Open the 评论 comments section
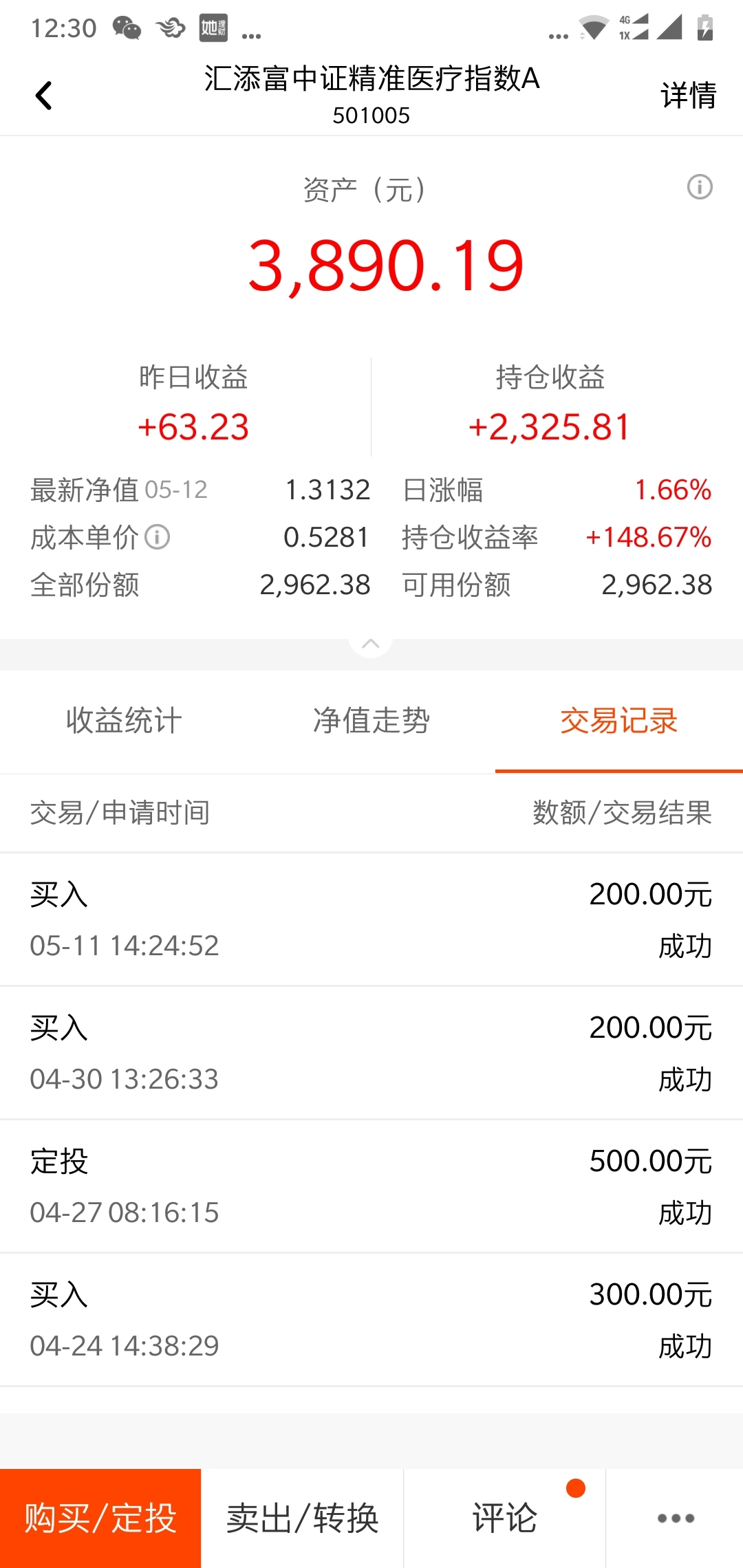This screenshot has height=1568, width=743. pyautogui.click(x=504, y=1518)
